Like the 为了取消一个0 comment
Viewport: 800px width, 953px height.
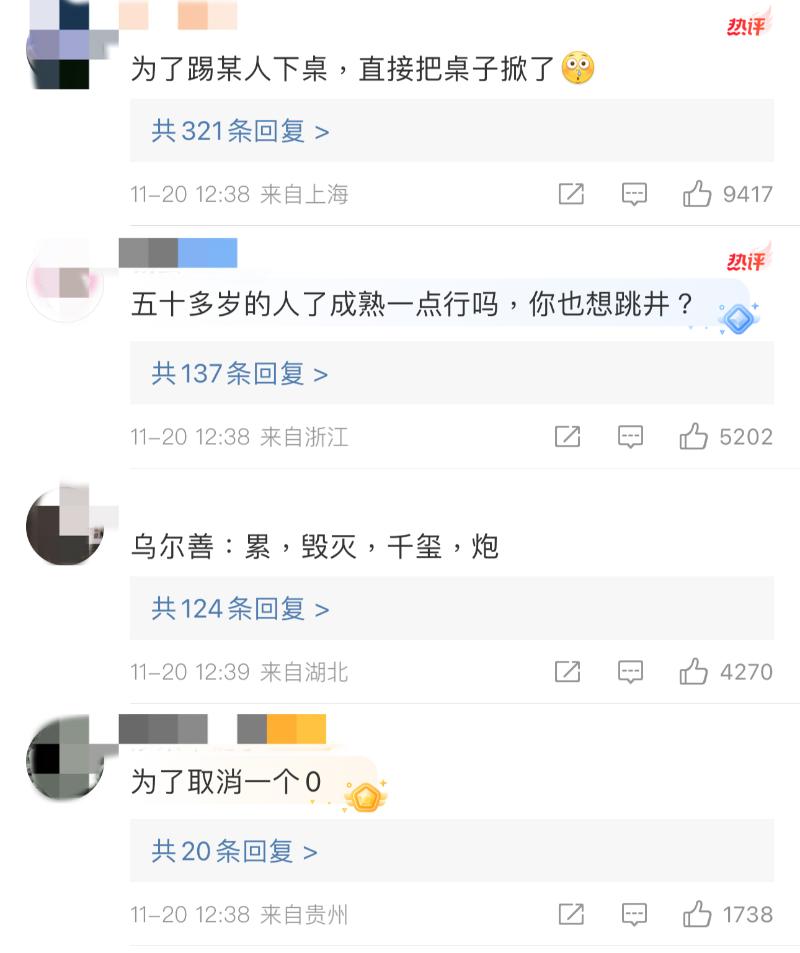[696, 914]
